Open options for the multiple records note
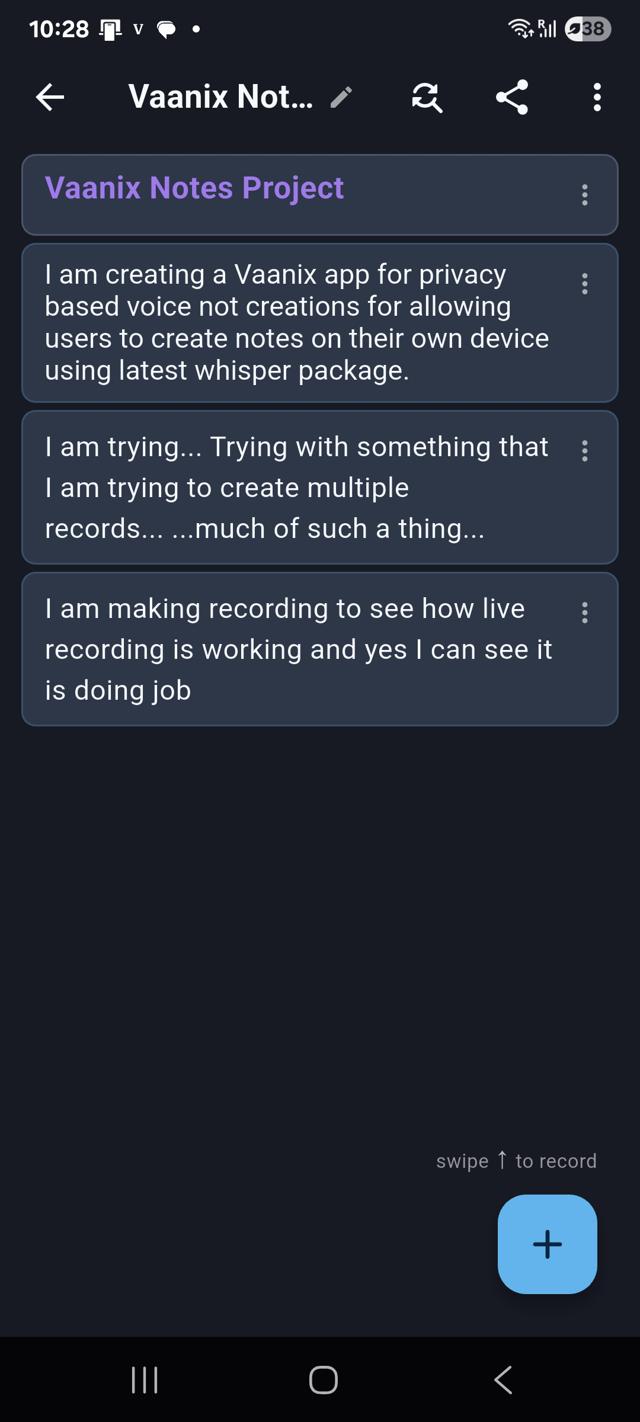The width and height of the screenshot is (640, 1422). click(x=585, y=451)
